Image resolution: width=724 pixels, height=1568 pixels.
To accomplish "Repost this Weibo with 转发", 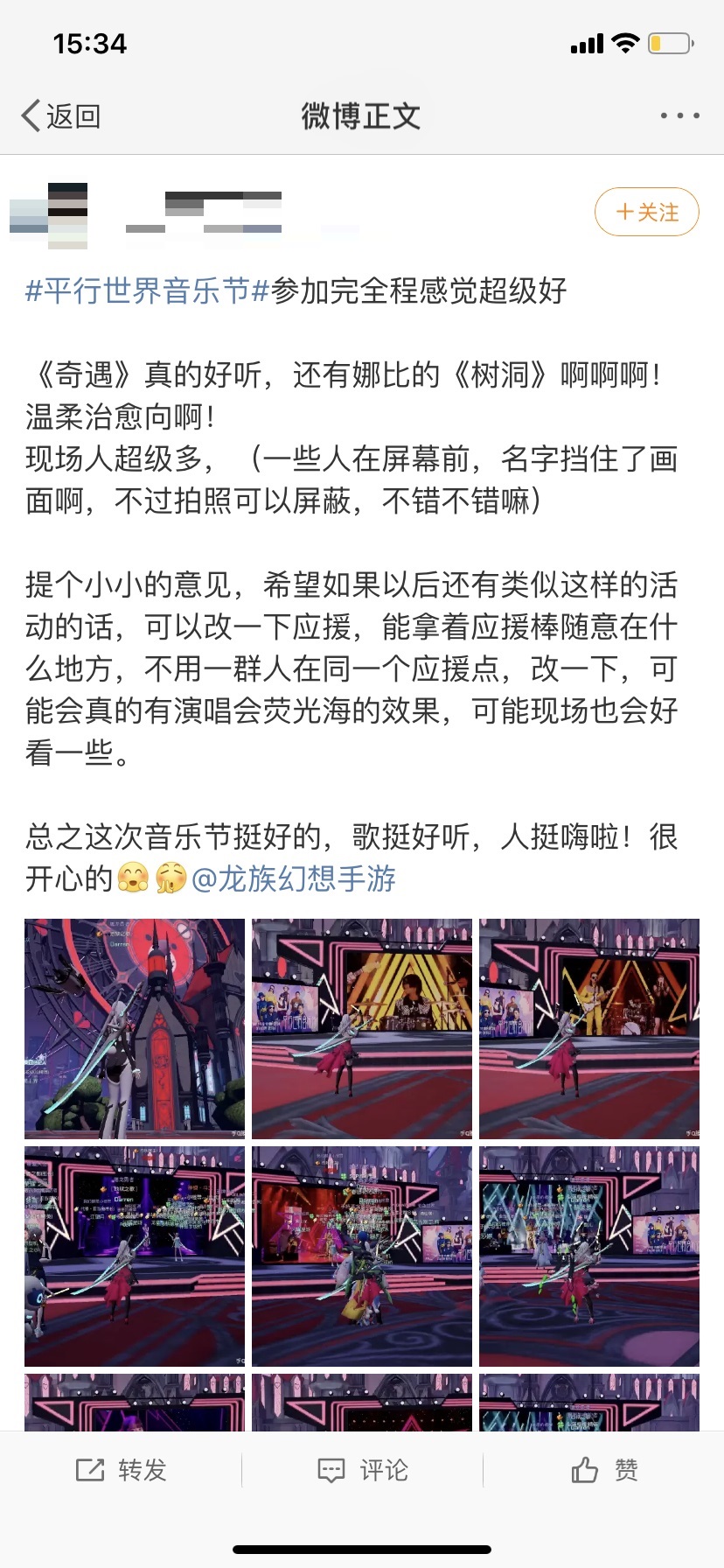I will pyautogui.click(x=122, y=1470).
